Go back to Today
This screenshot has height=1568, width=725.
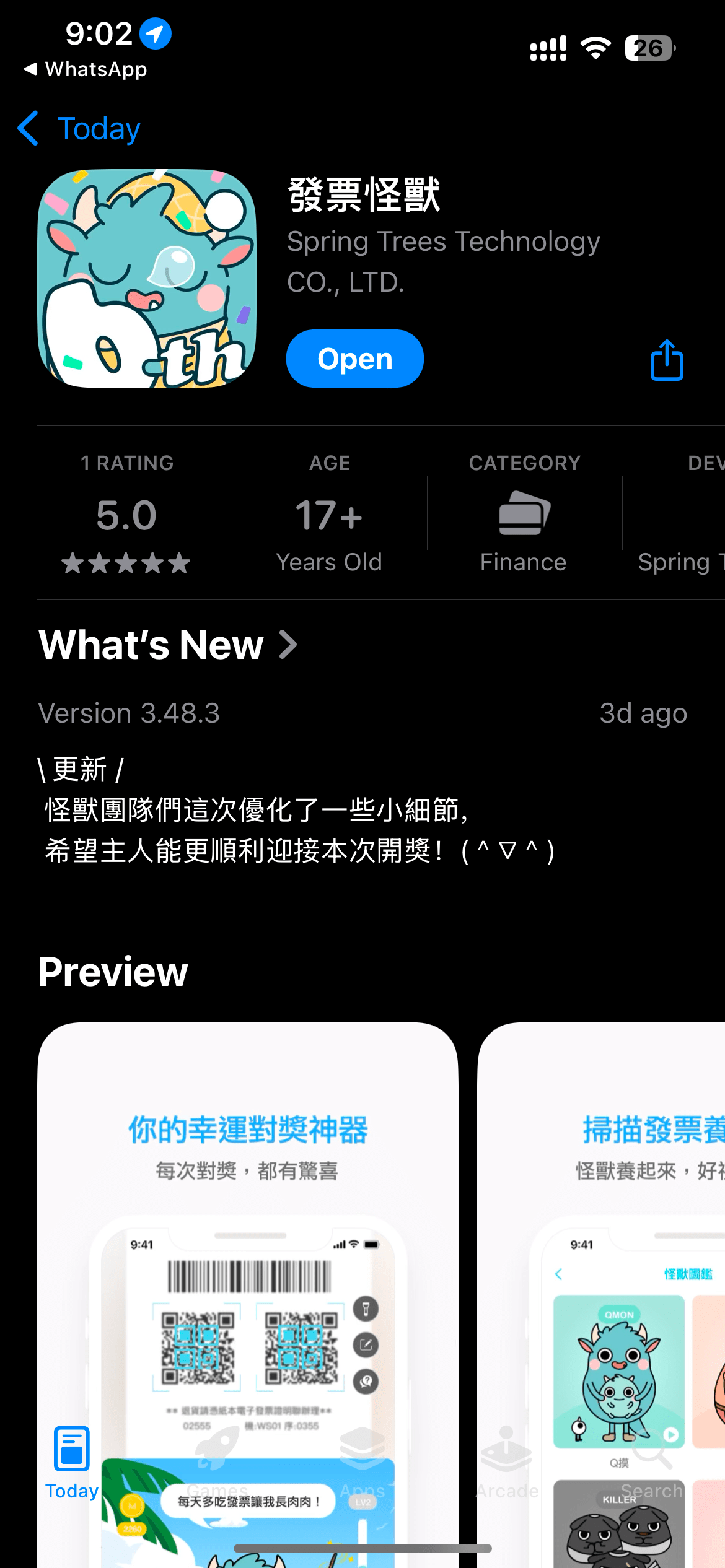click(x=81, y=129)
